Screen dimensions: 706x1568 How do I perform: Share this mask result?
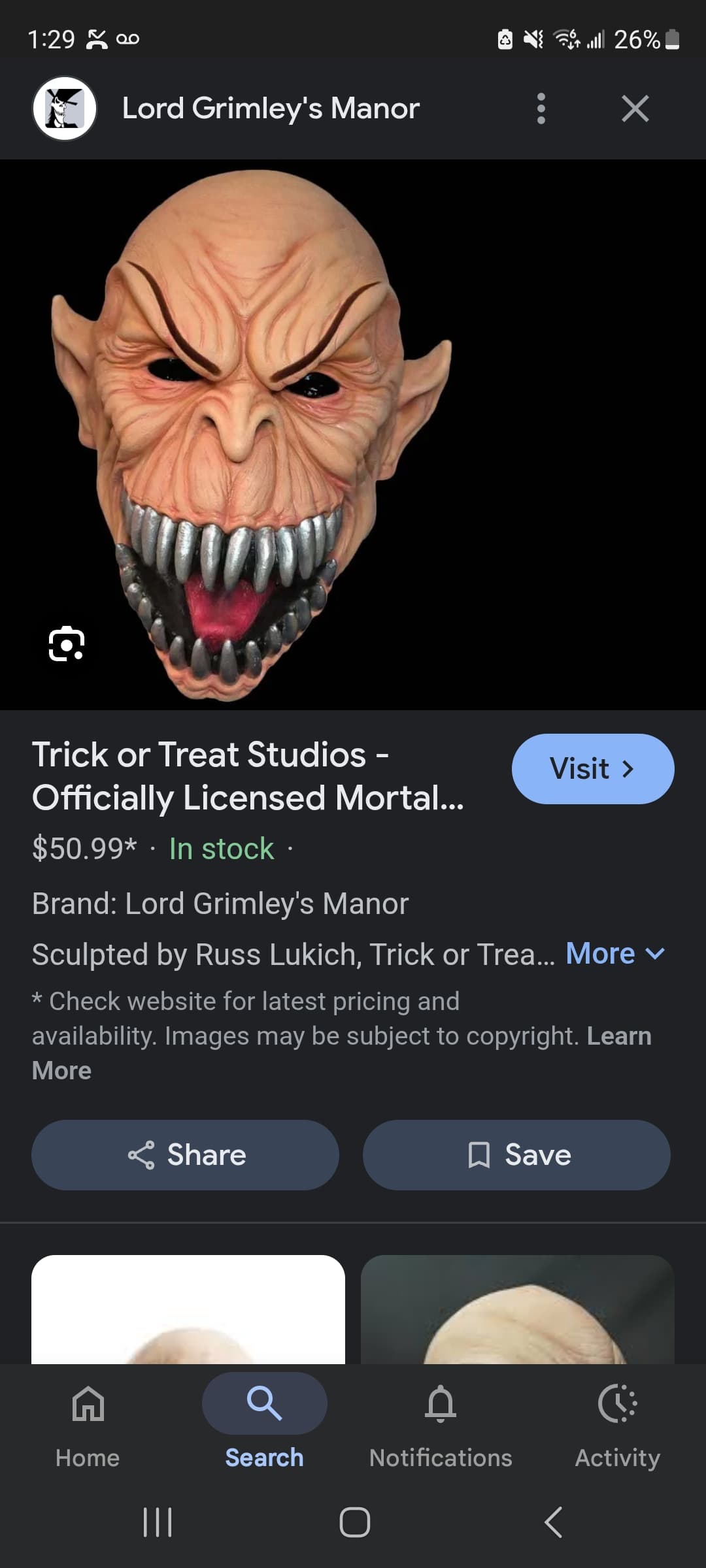point(185,1155)
